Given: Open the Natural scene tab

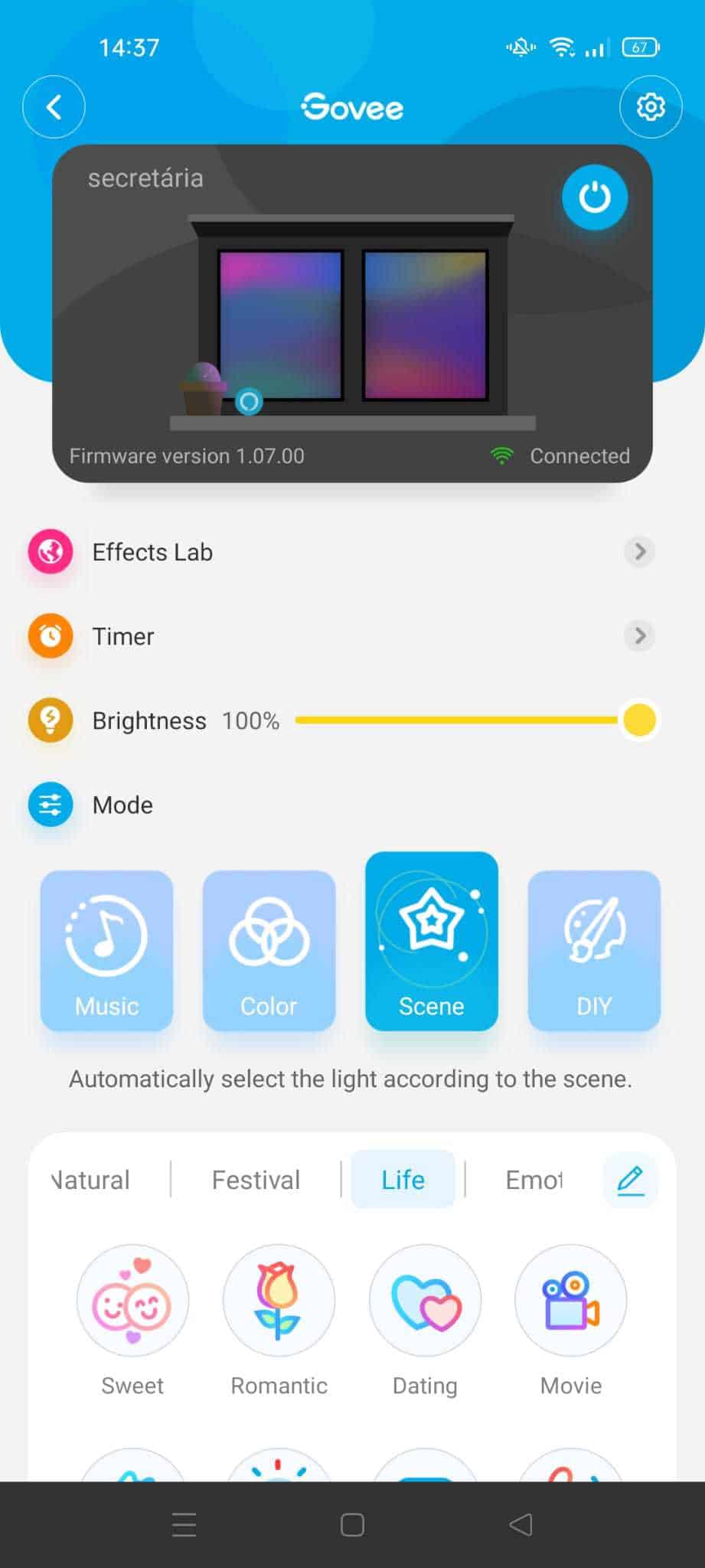Looking at the screenshot, I should click(91, 1180).
